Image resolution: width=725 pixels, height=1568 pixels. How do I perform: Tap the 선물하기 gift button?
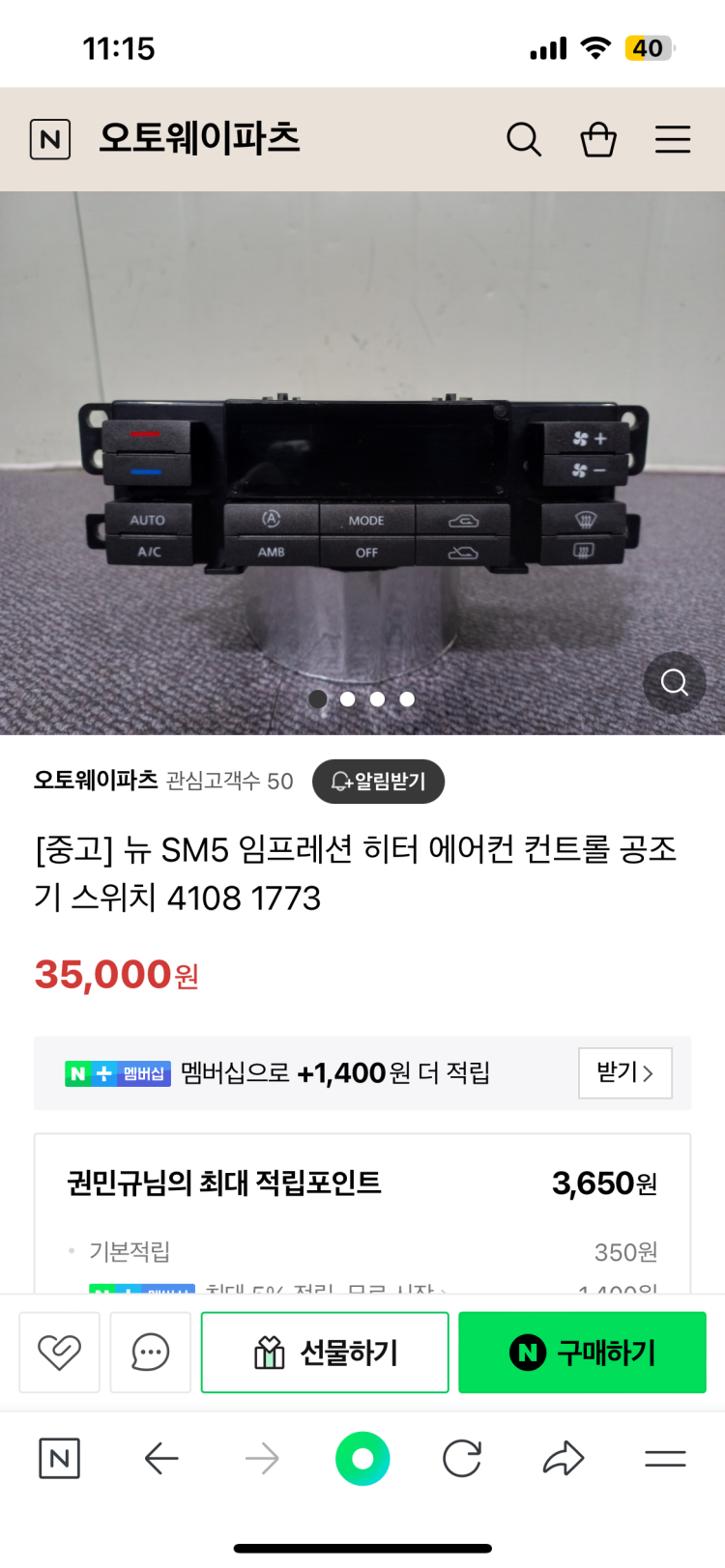click(324, 1352)
